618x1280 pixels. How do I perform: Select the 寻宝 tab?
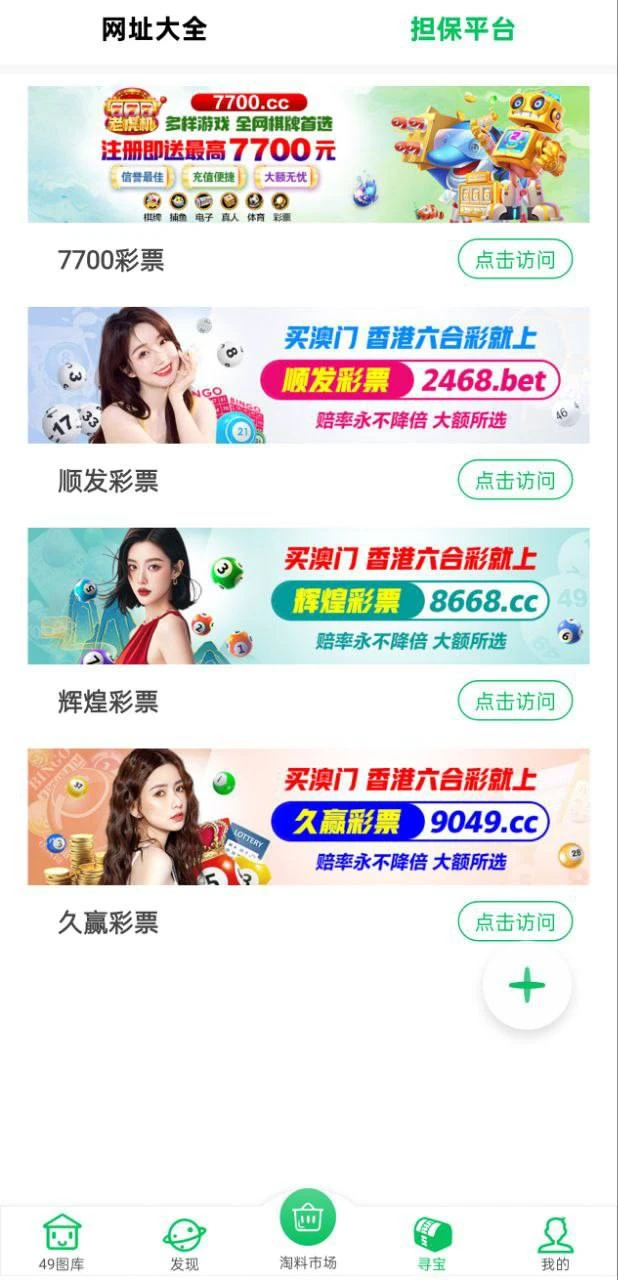point(432,1242)
